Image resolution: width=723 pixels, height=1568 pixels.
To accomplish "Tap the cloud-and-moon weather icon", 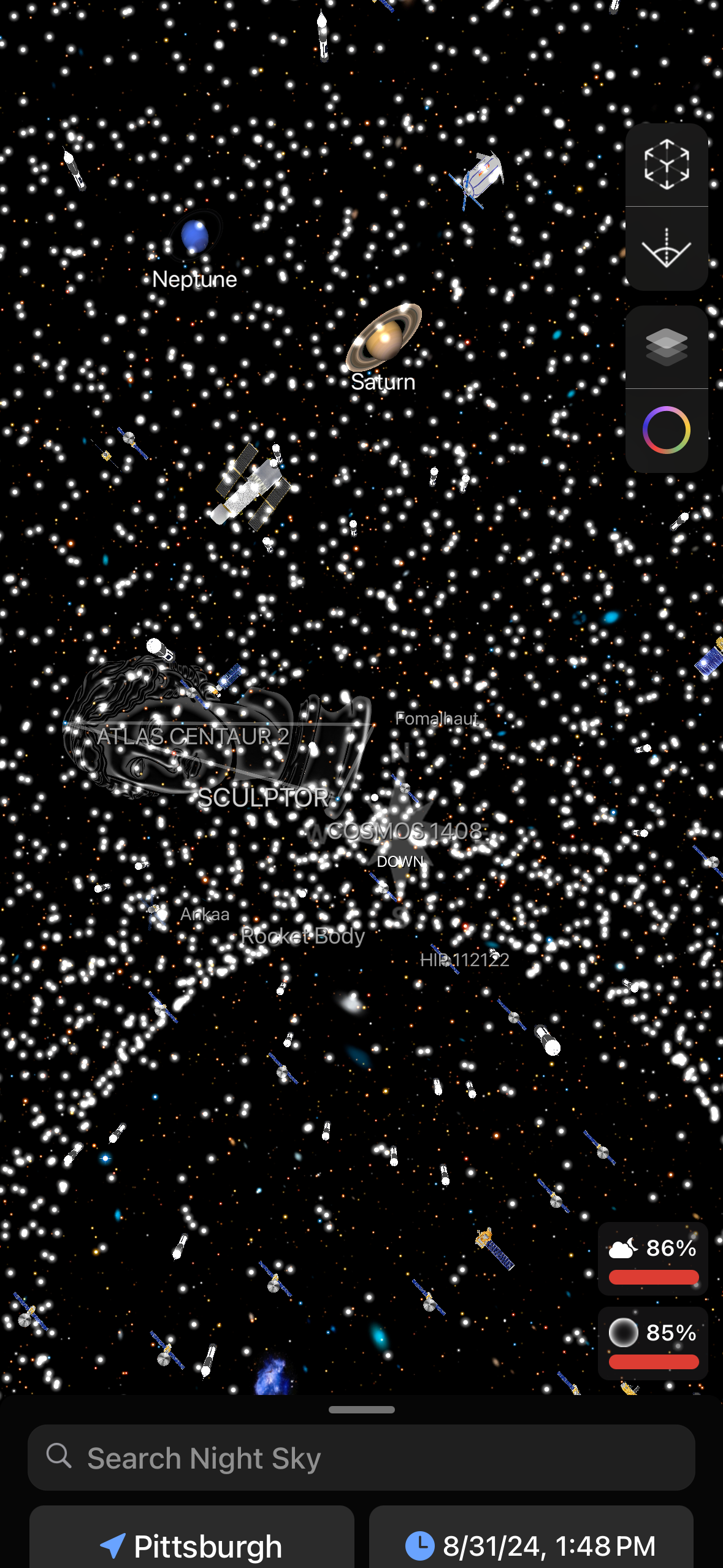I will click(622, 1250).
